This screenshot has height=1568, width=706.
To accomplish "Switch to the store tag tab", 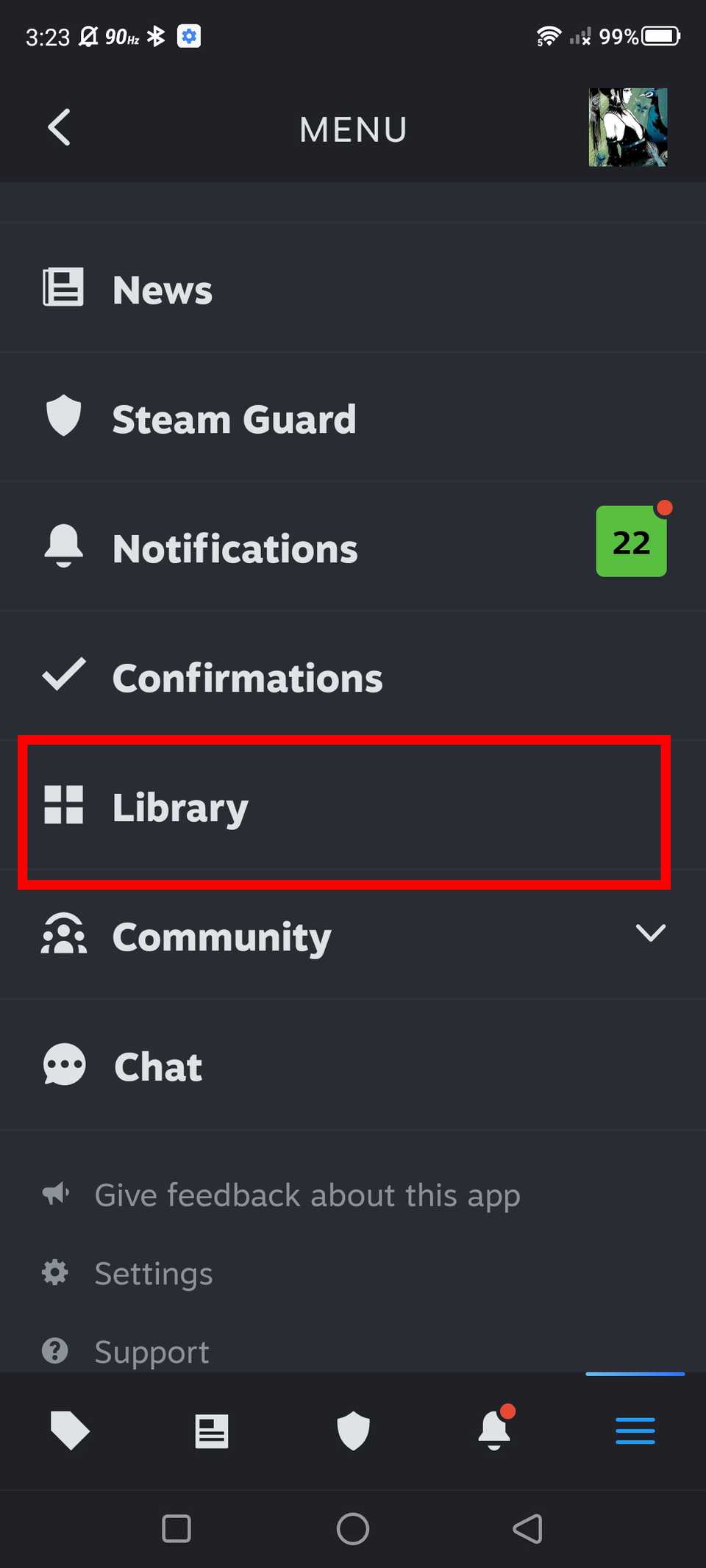I will (70, 1431).
